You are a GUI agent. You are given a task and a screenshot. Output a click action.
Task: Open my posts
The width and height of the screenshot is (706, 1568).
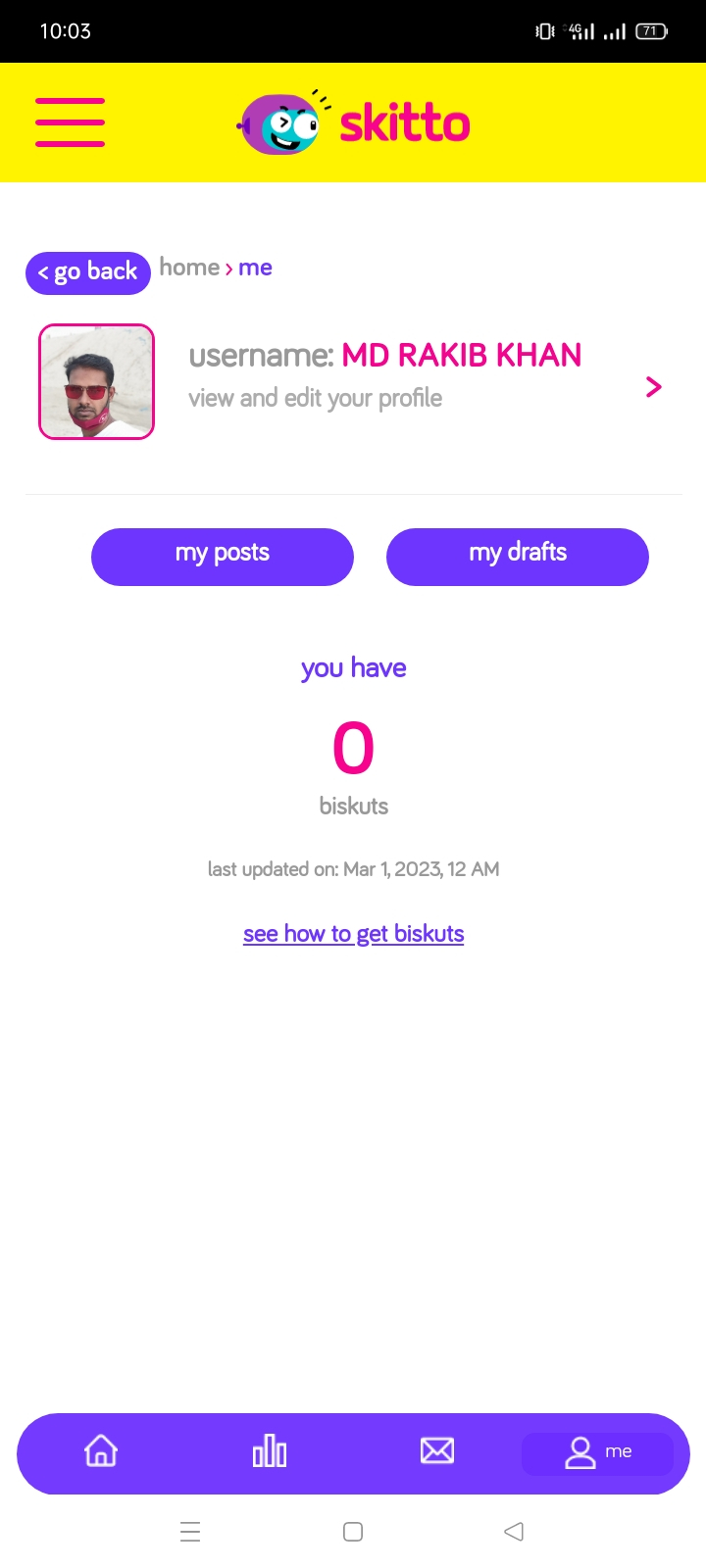(x=223, y=557)
